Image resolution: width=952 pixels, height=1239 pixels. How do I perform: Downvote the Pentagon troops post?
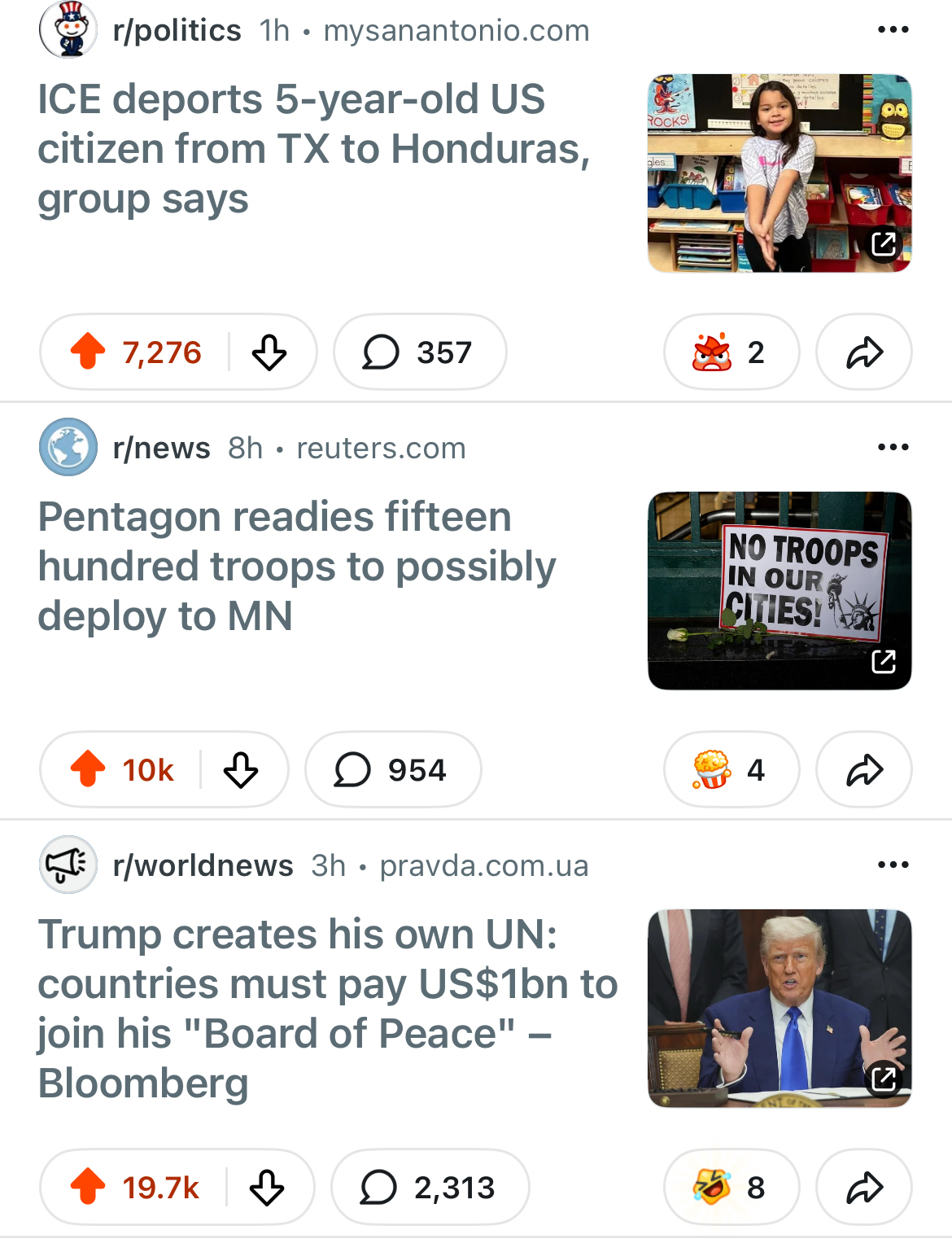tap(241, 769)
